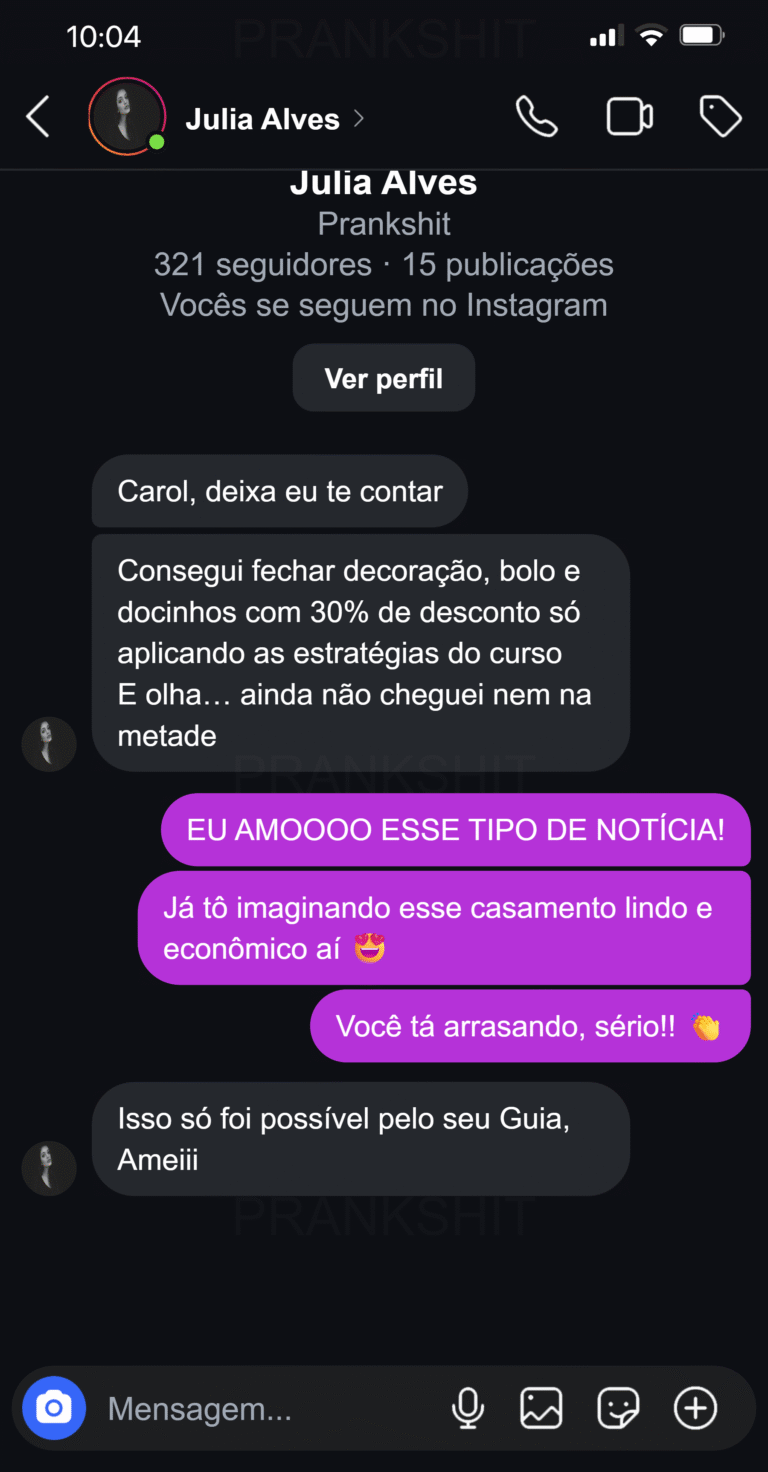768x1472 pixels.
Task: Open Julia Alves chat details from header
Action: coord(263,119)
